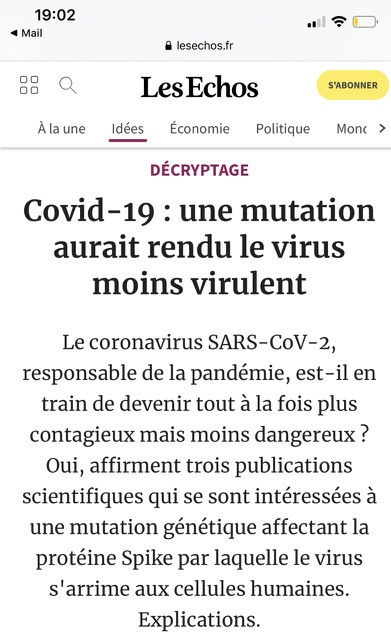Screen dimensions: 391x640
Task: Return to Mail app via back link
Action: point(27,33)
